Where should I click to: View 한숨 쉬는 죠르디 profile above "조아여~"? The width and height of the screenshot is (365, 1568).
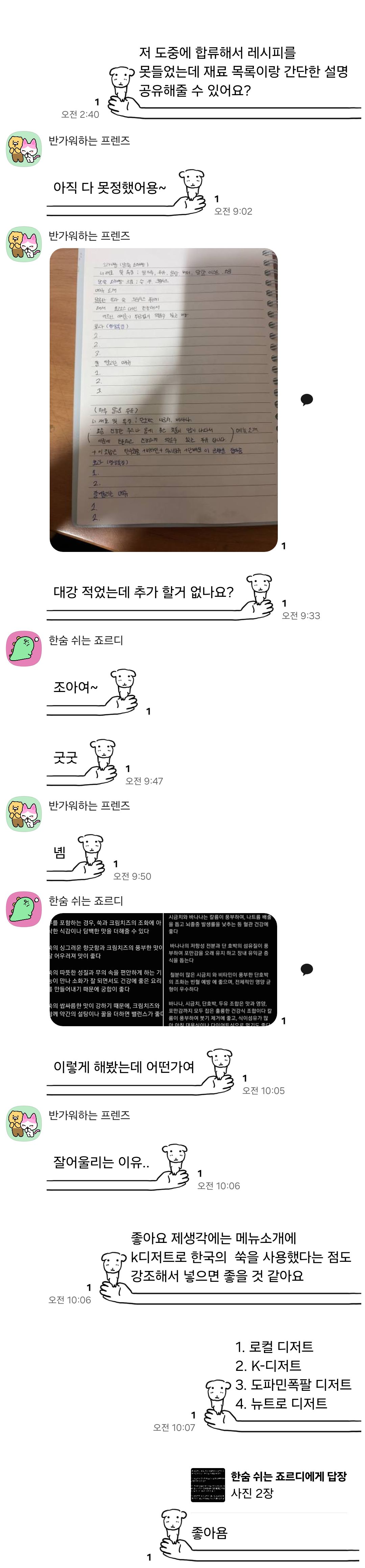(23, 648)
